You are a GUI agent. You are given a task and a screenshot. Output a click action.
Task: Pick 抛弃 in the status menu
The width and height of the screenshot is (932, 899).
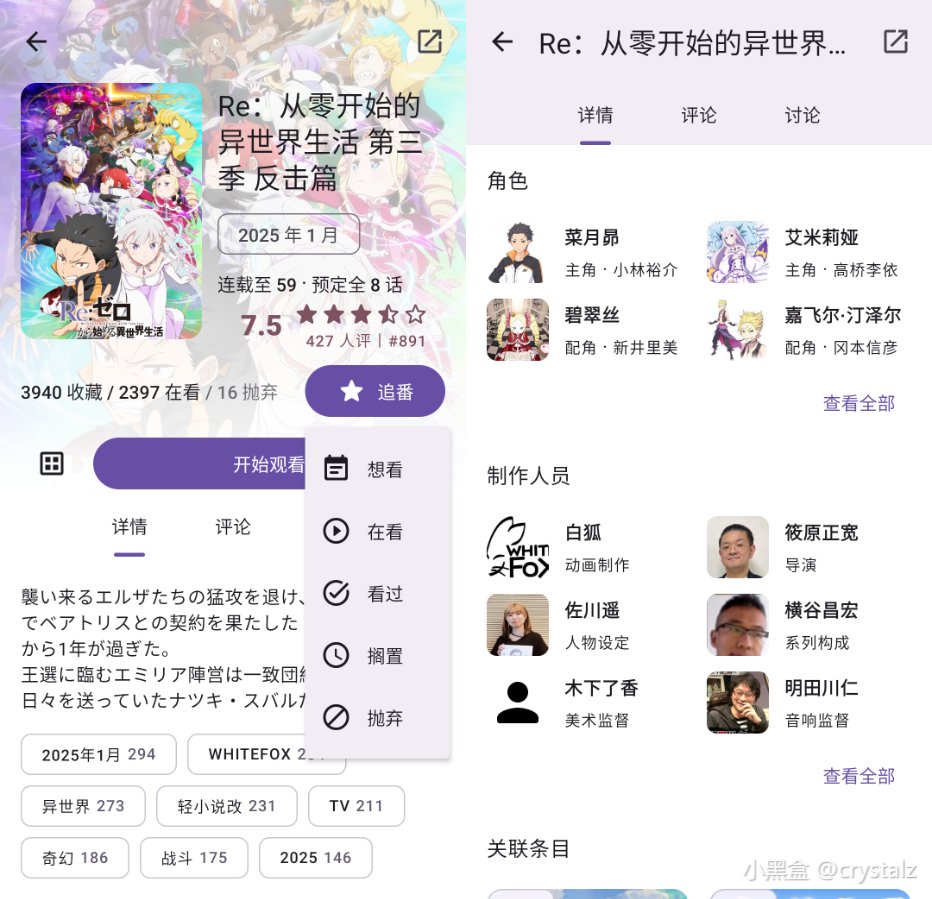coord(377,718)
